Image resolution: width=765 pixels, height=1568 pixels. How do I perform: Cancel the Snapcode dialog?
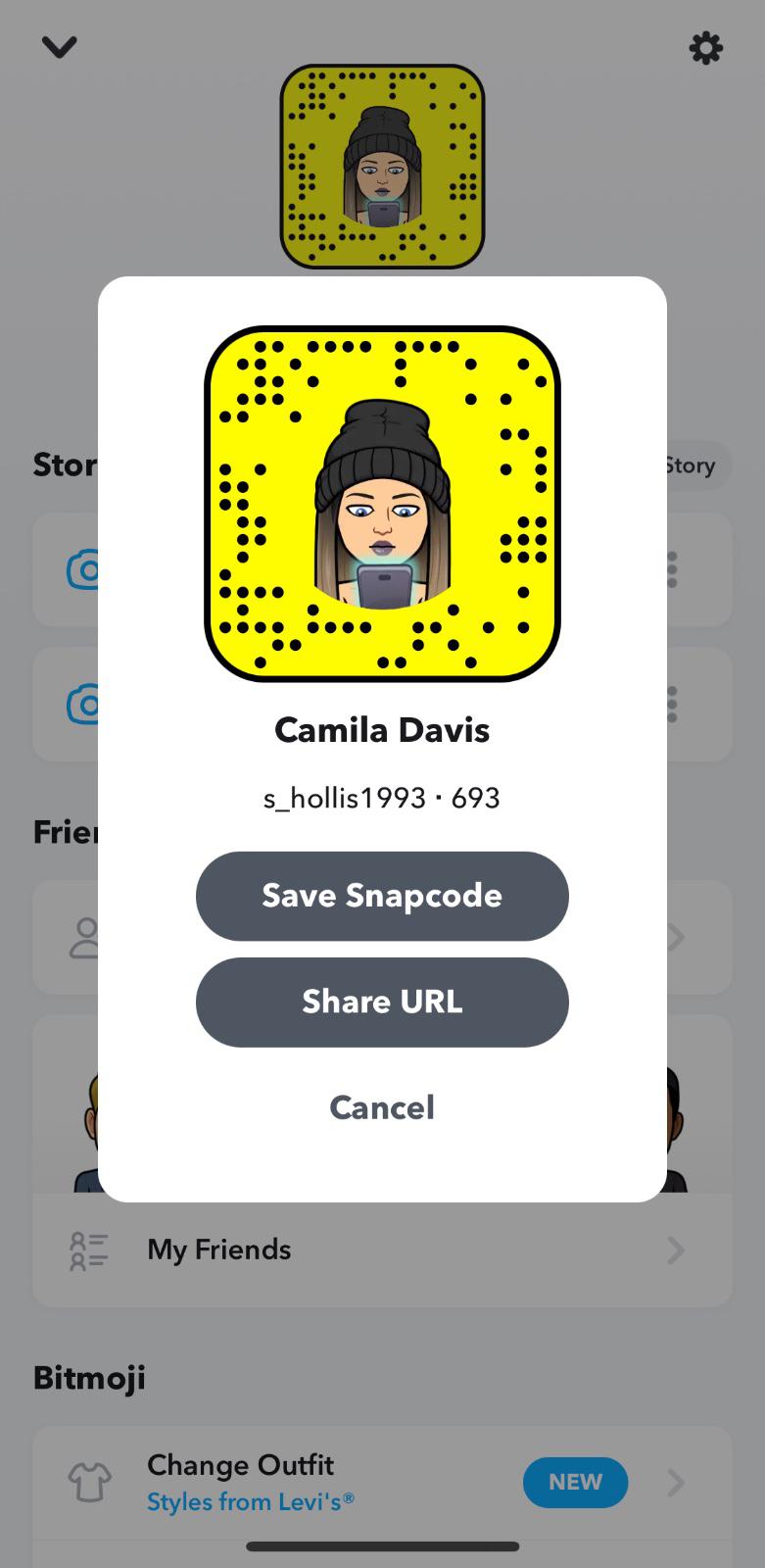pyautogui.click(x=382, y=1107)
